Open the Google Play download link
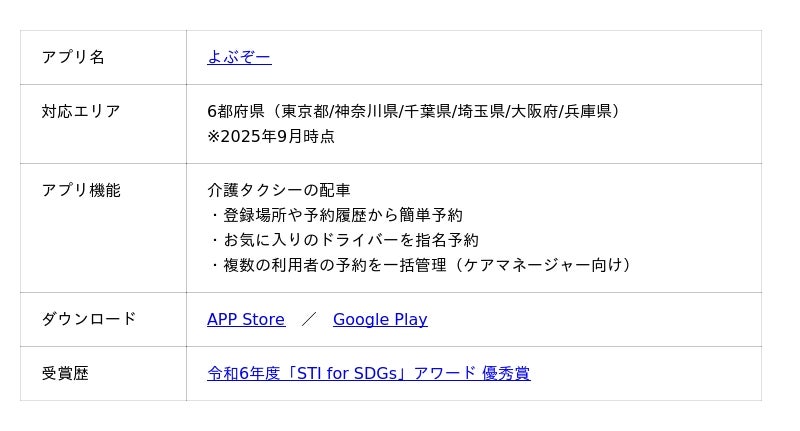The height and width of the screenshot is (431, 800). tap(380, 319)
